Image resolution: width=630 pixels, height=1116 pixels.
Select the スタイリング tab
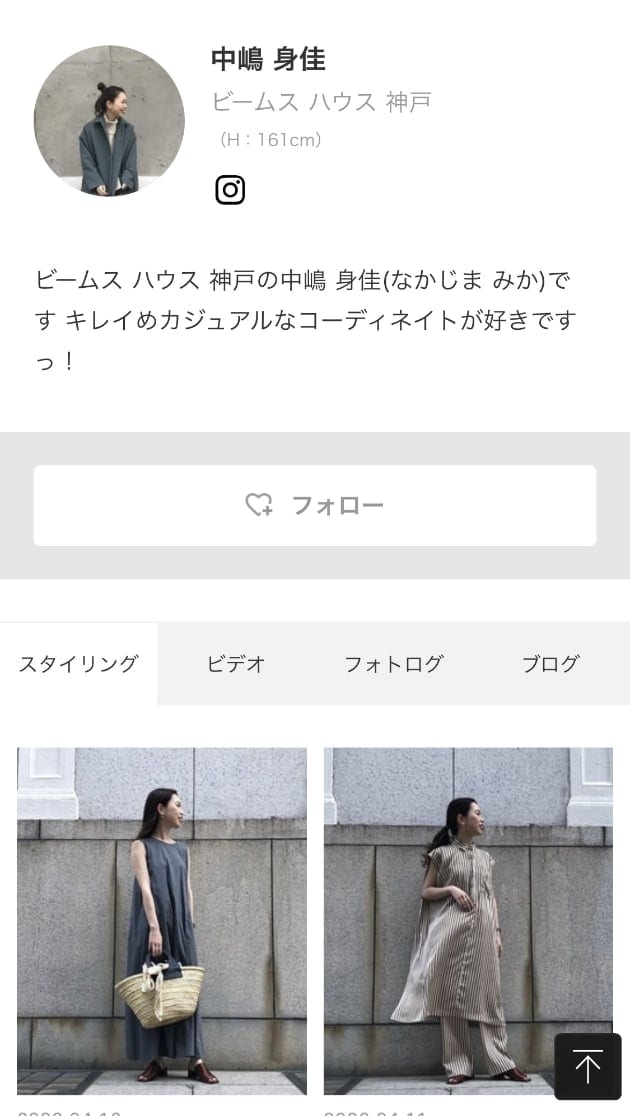pos(79,664)
